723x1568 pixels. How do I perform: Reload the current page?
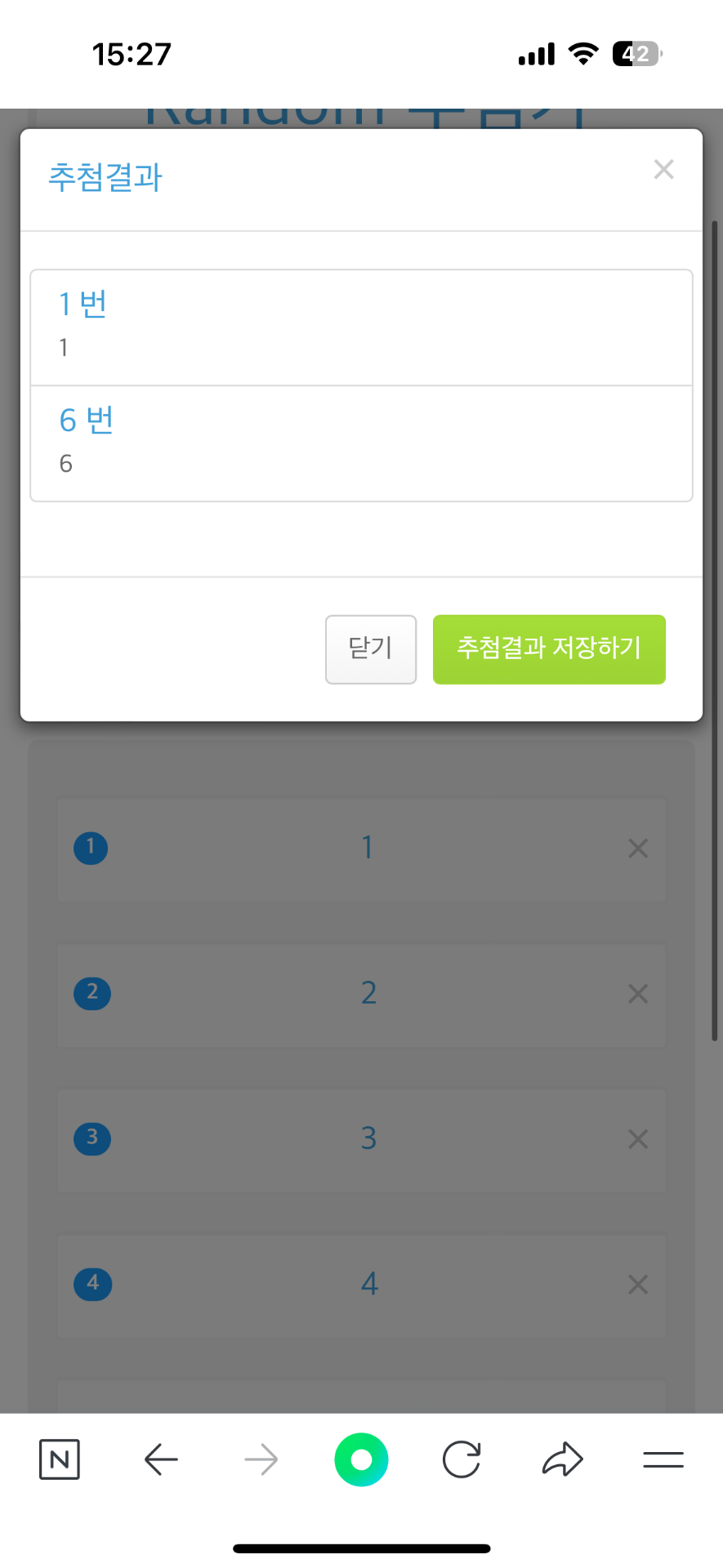click(x=462, y=1459)
